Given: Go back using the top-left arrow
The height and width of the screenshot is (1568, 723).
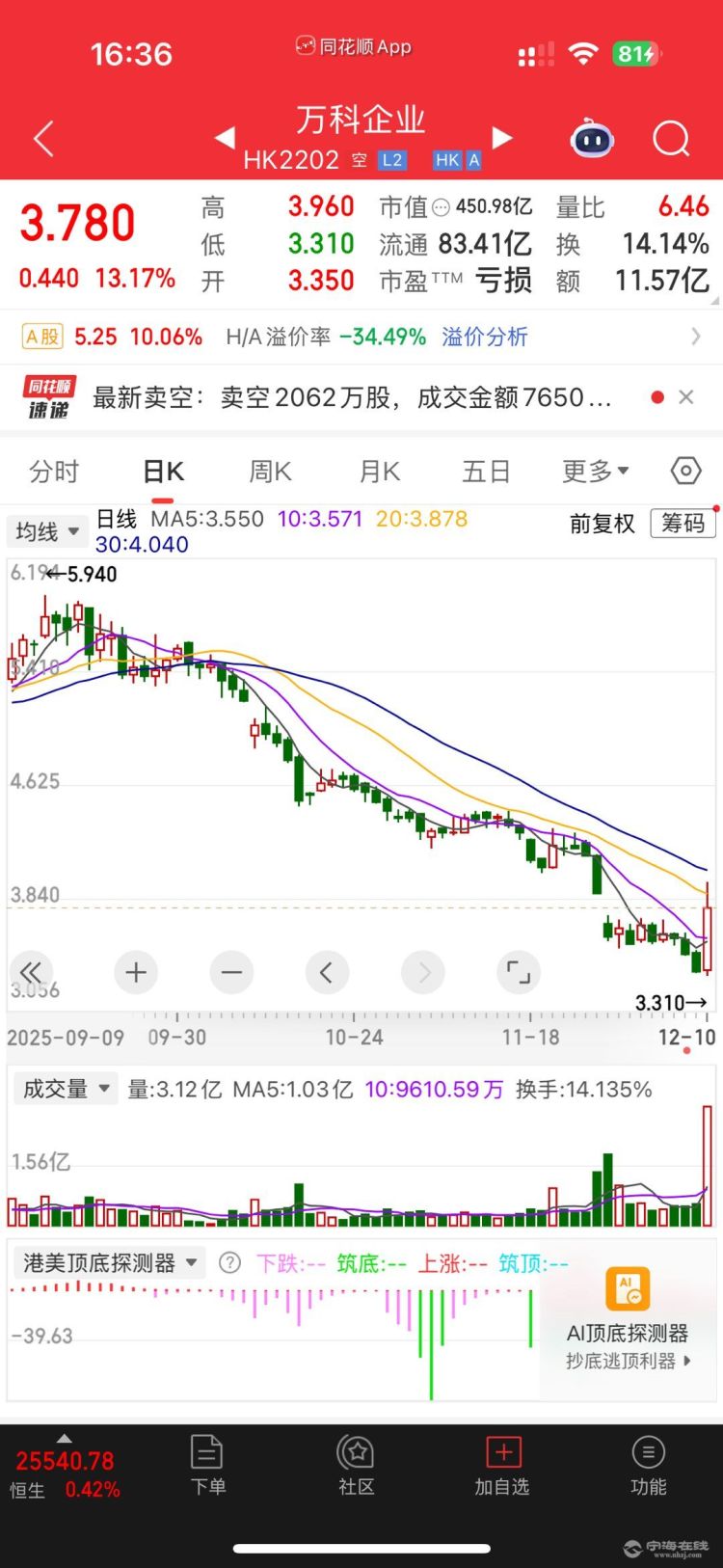Looking at the screenshot, I should tap(43, 140).
